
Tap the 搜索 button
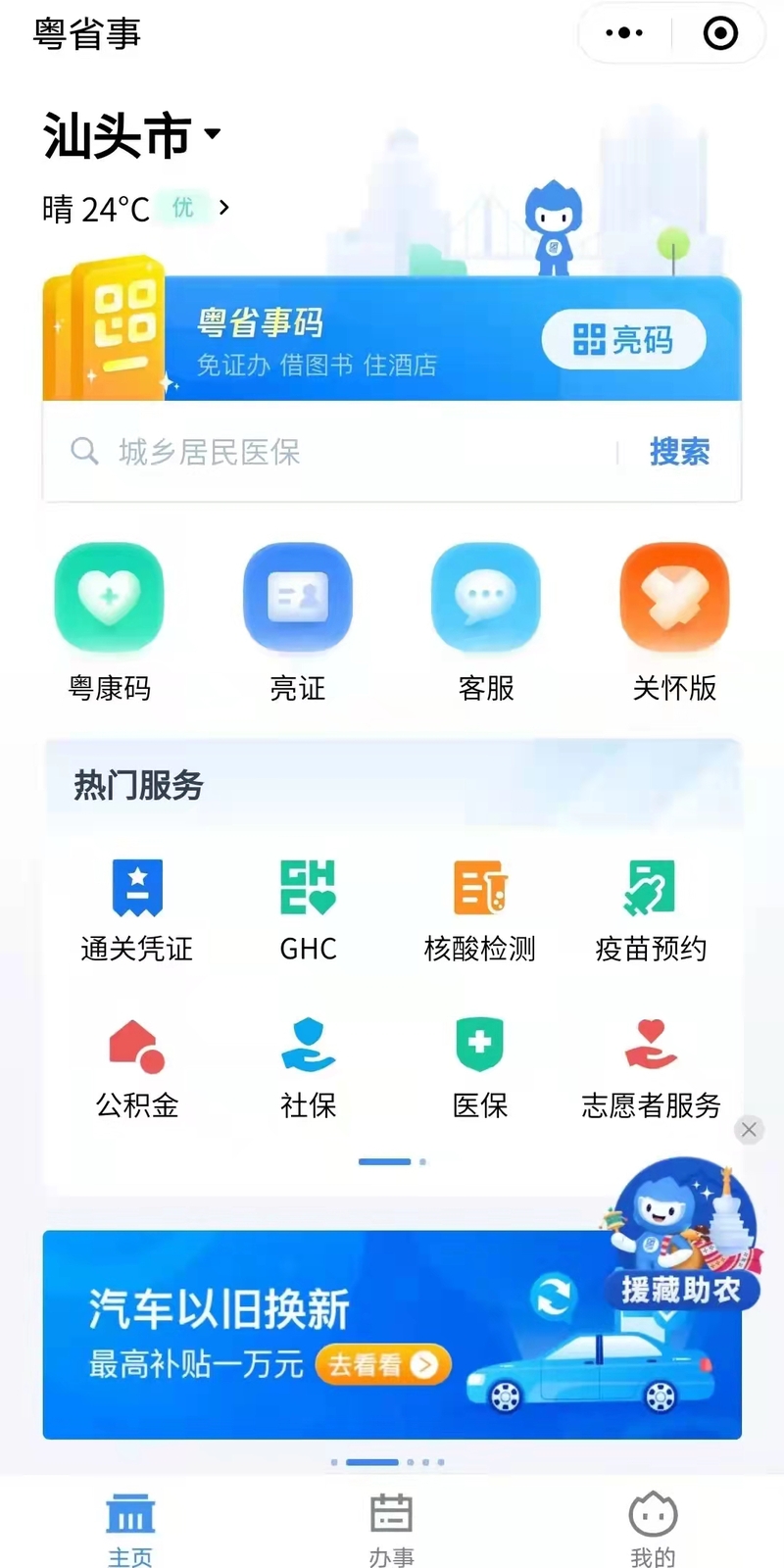(679, 452)
